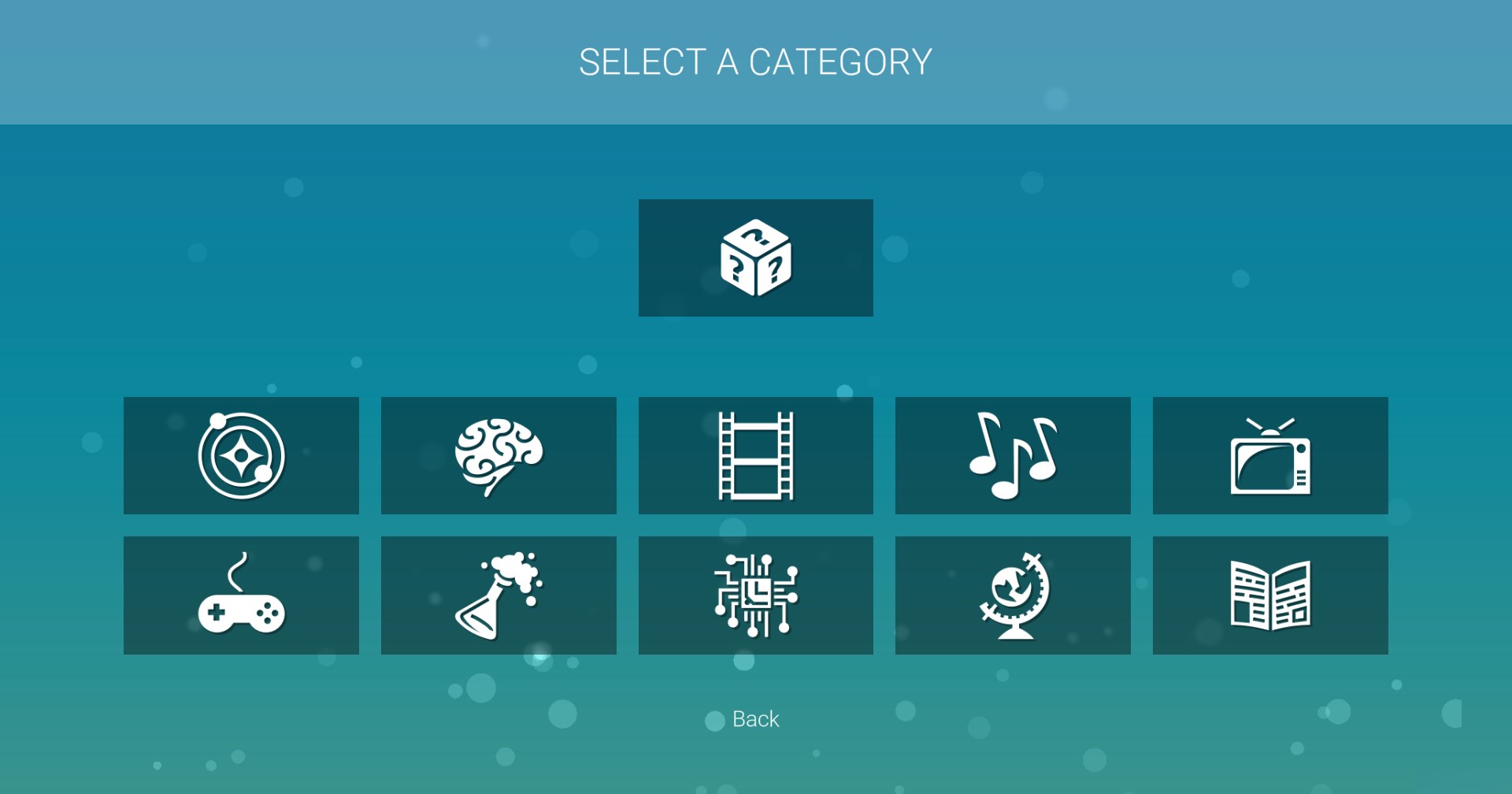Open the globe geography category
The image size is (1512, 794).
[x=1013, y=595]
